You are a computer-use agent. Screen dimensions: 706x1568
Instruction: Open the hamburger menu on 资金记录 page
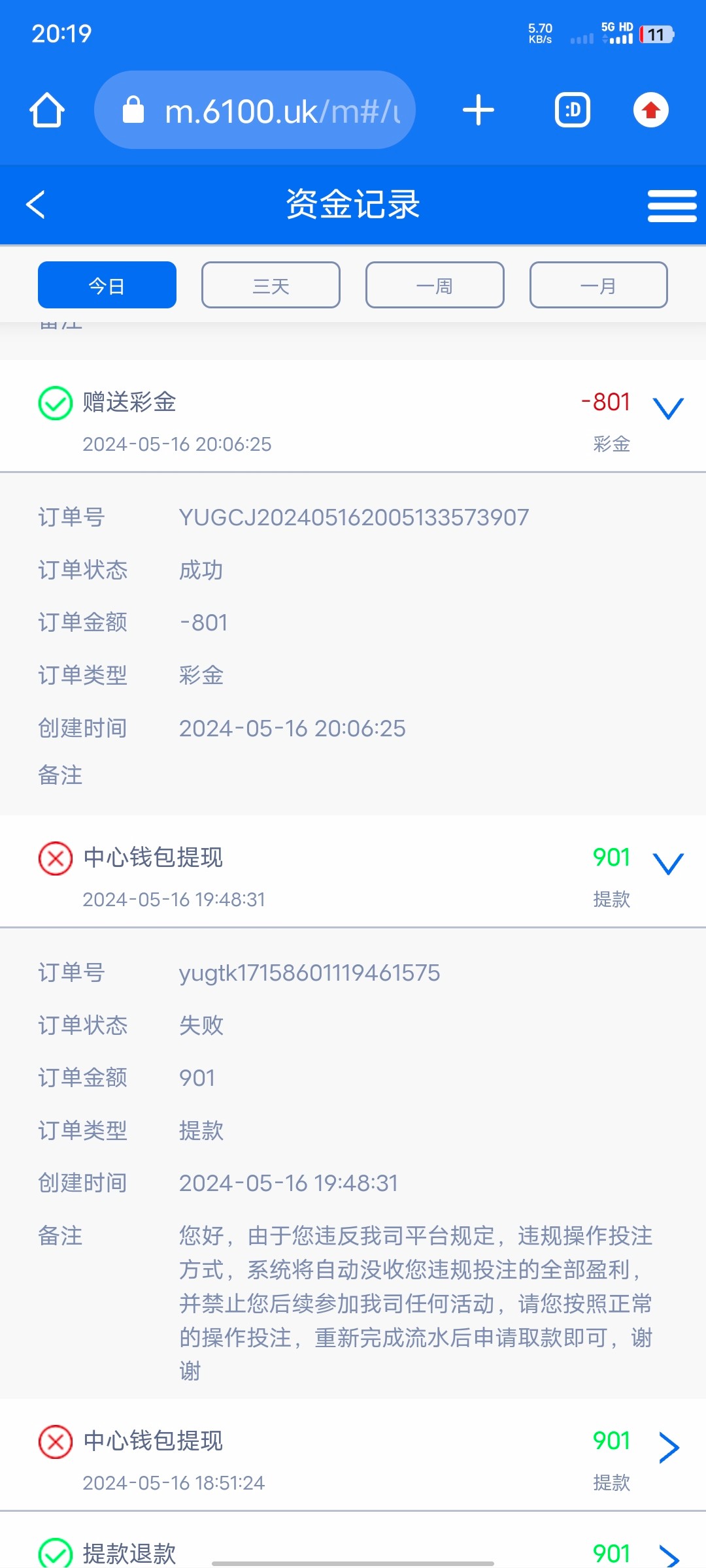pos(672,204)
